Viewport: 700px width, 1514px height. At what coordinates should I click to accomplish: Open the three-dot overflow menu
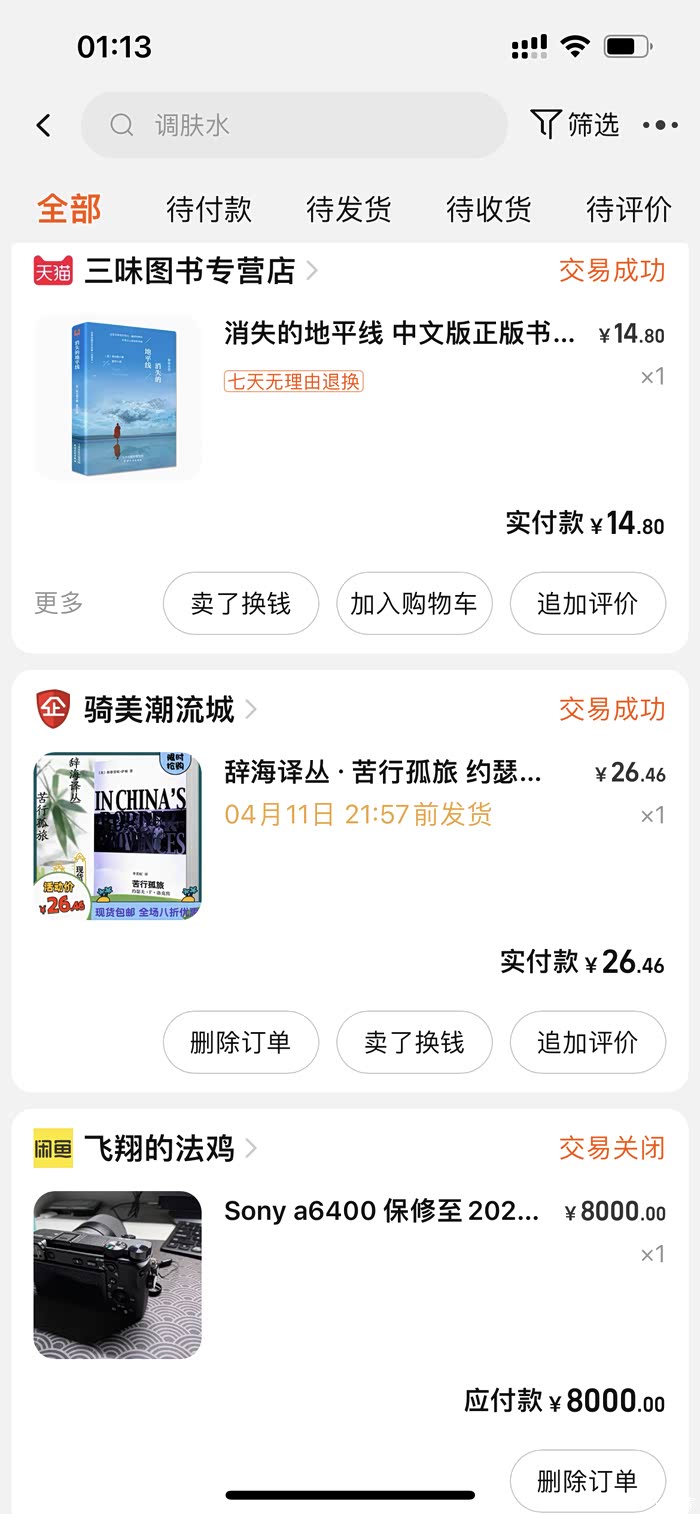point(660,125)
